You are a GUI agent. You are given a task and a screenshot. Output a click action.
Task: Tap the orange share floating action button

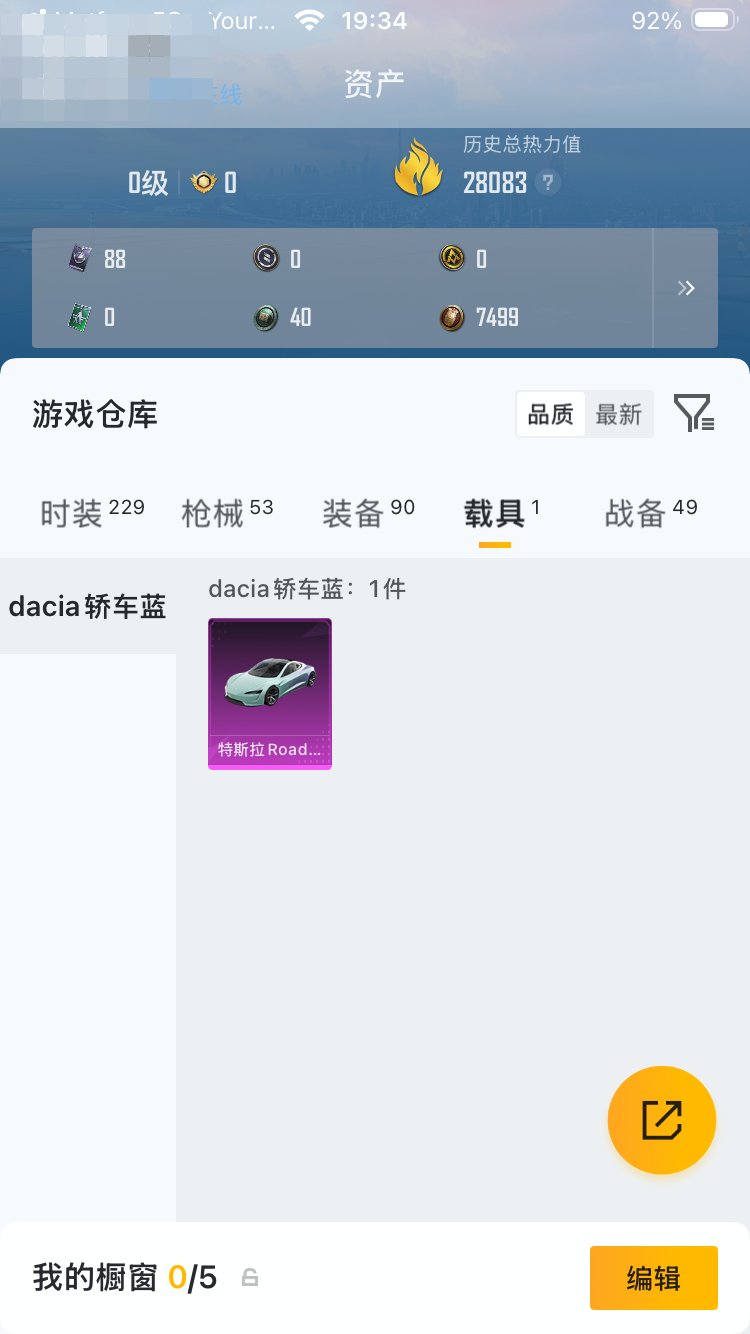coord(661,1119)
